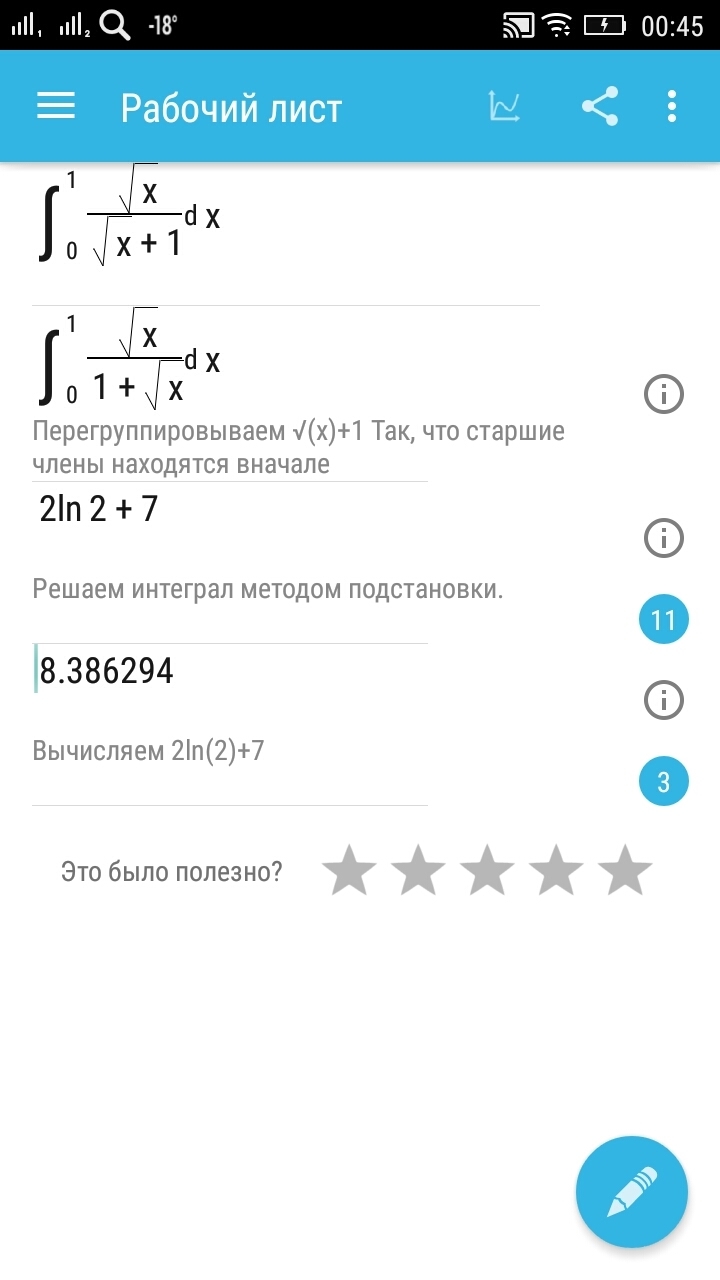Expand the 11 substitution steps
Screen dimensions: 720x1280
click(x=664, y=620)
